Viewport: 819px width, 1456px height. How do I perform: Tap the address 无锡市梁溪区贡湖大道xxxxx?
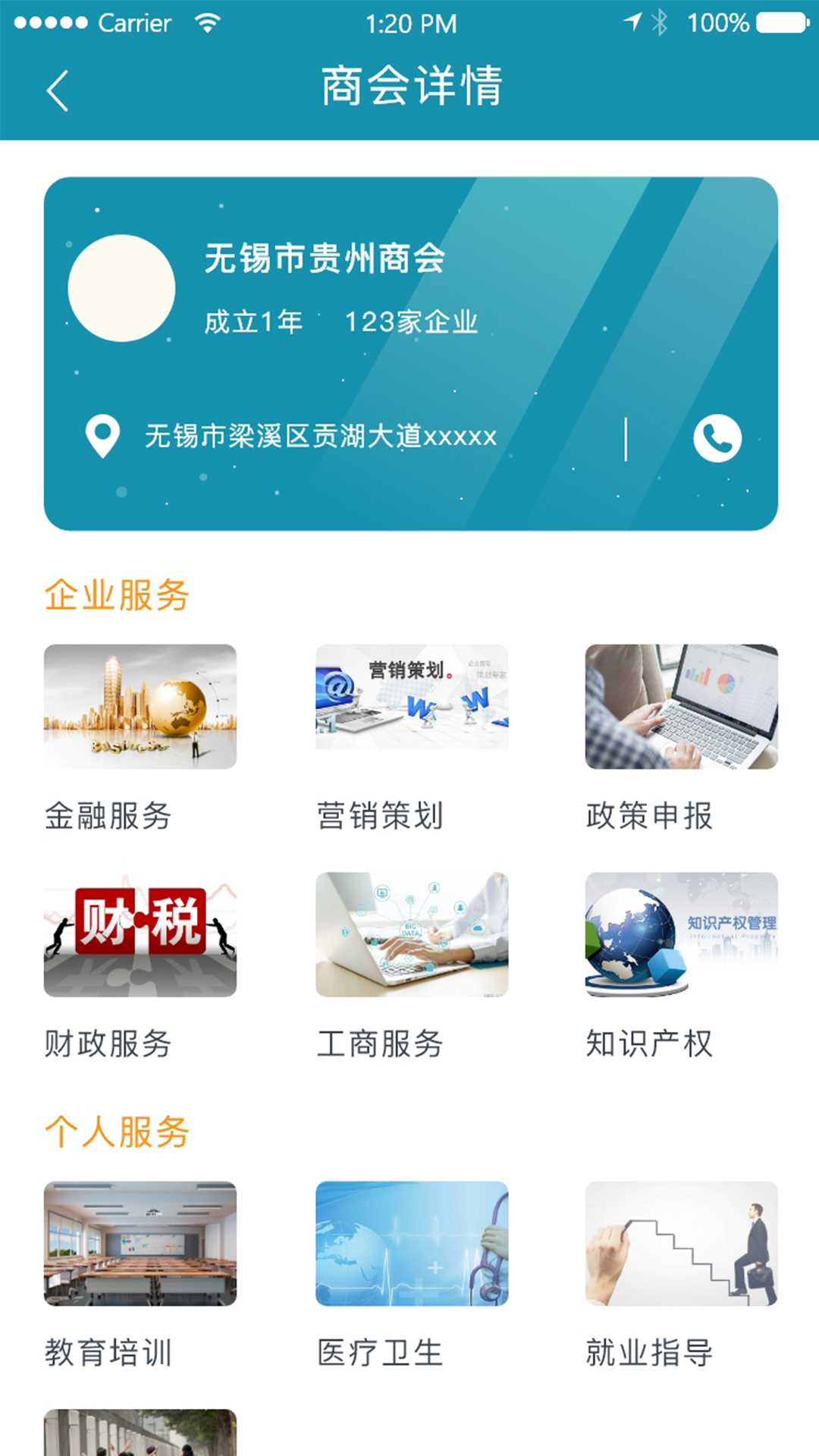click(322, 436)
